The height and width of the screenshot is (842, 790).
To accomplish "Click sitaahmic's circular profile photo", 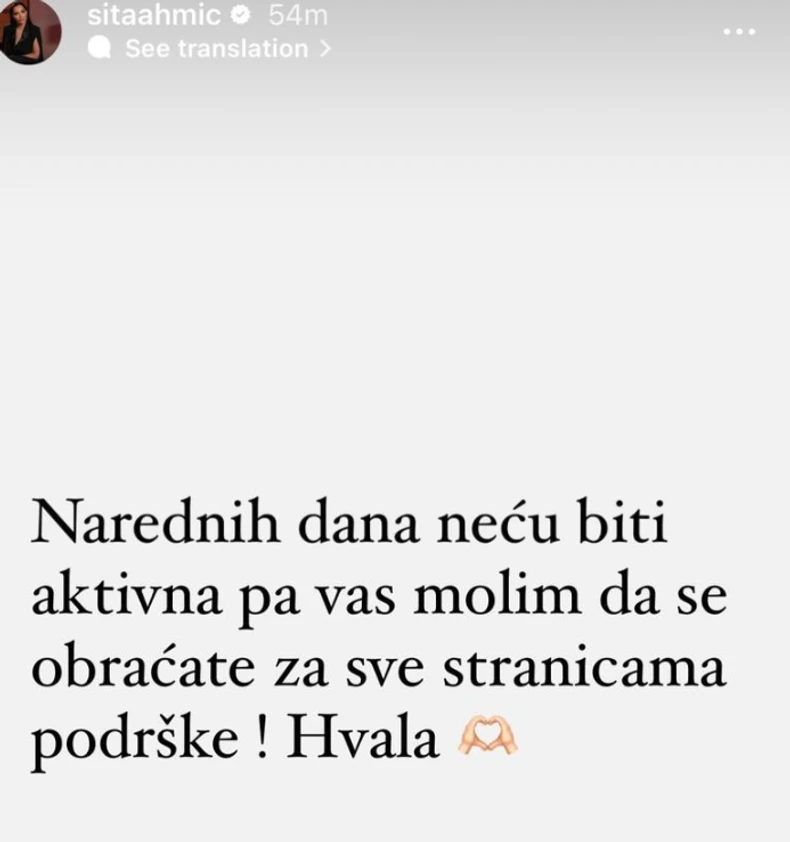I will click(30, 30).
